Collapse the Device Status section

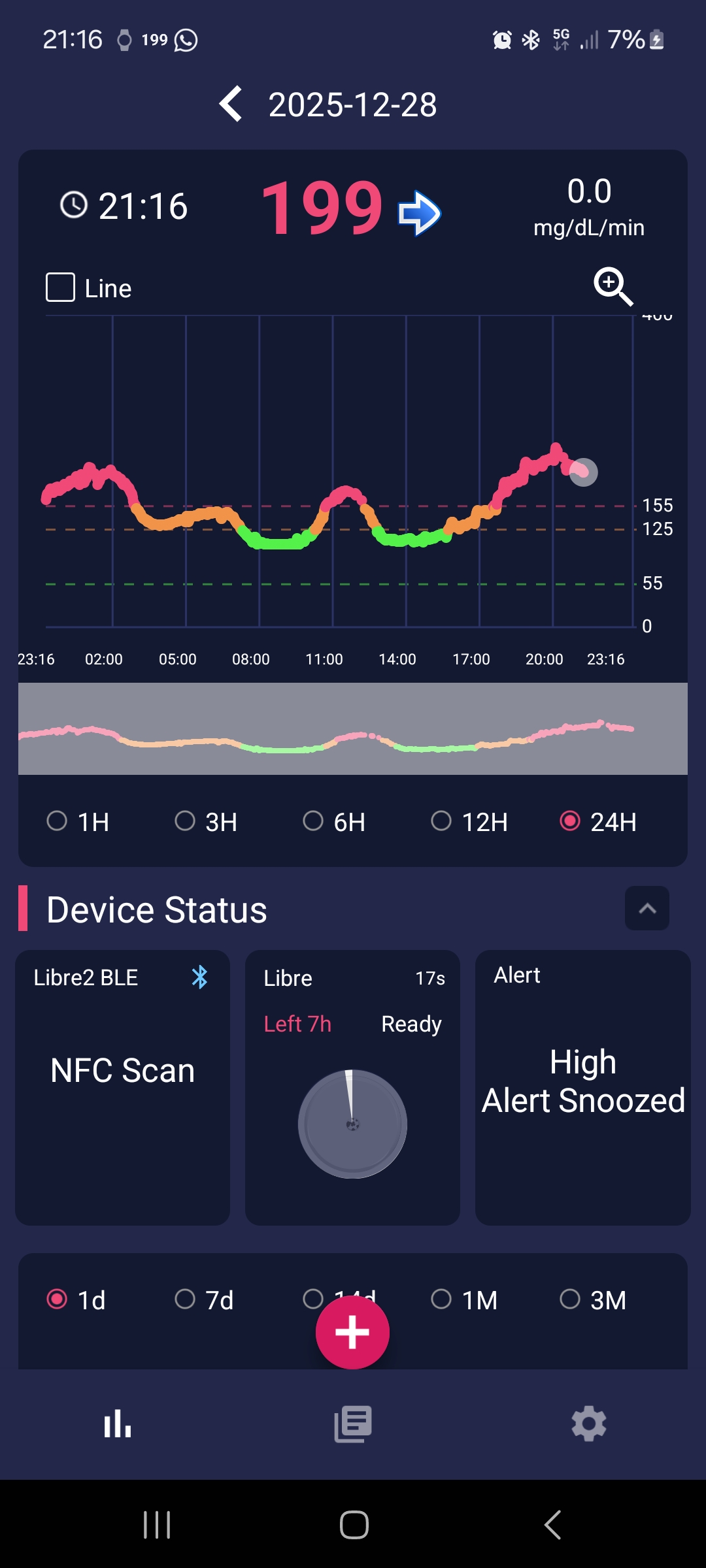point(647,908)
